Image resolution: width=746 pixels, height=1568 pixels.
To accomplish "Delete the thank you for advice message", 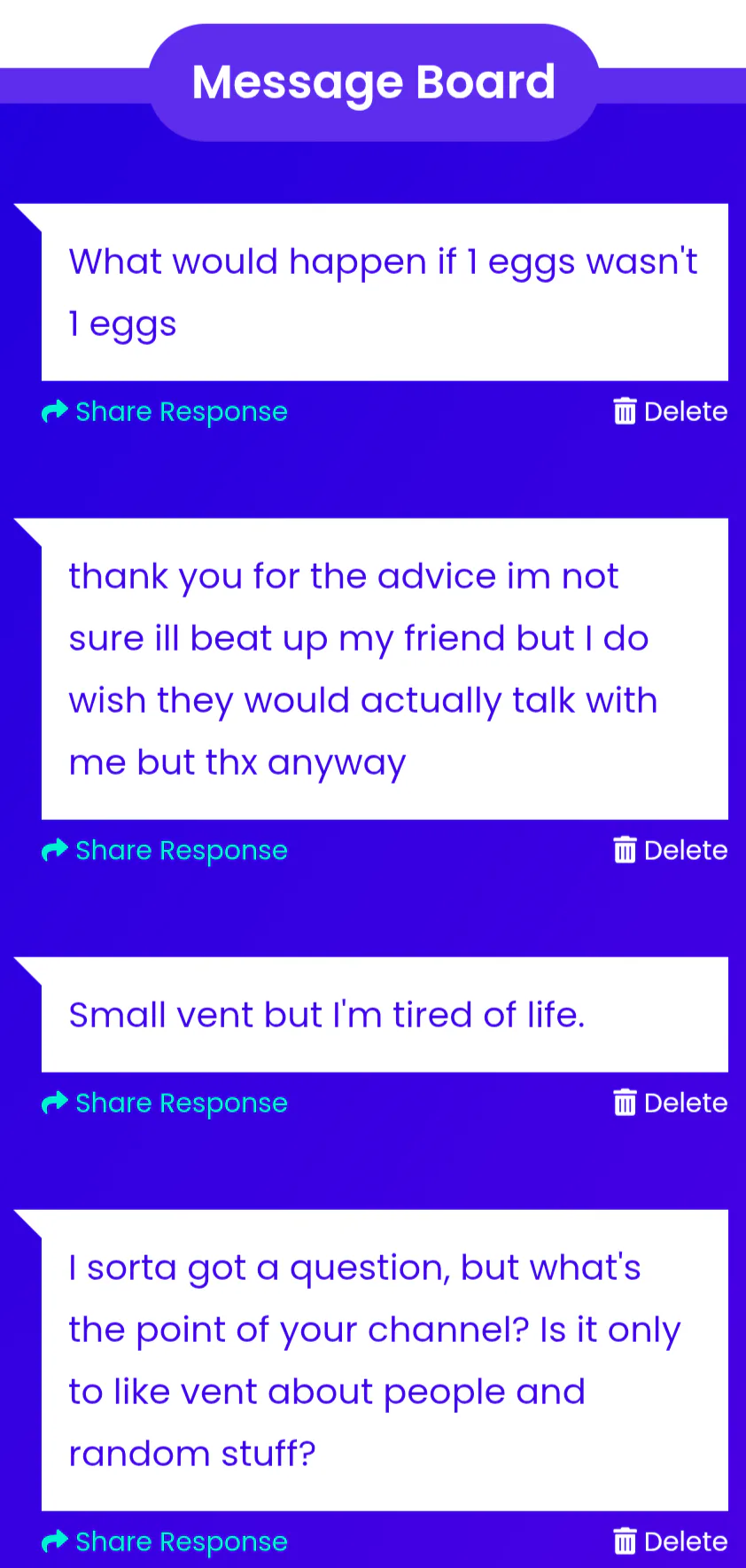I will pyautogui.click(x=671, y=851).
